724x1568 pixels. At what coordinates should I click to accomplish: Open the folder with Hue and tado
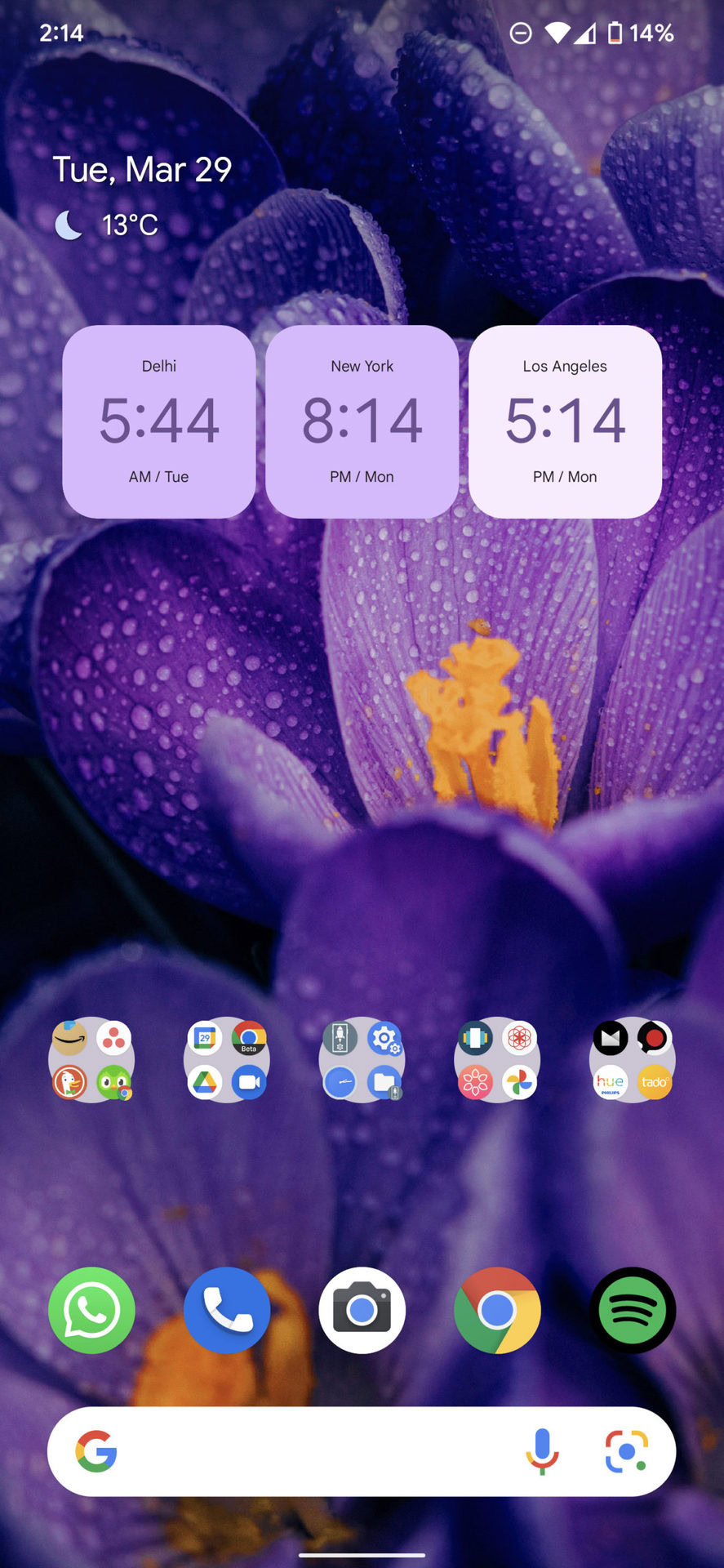pos(633,1060)
